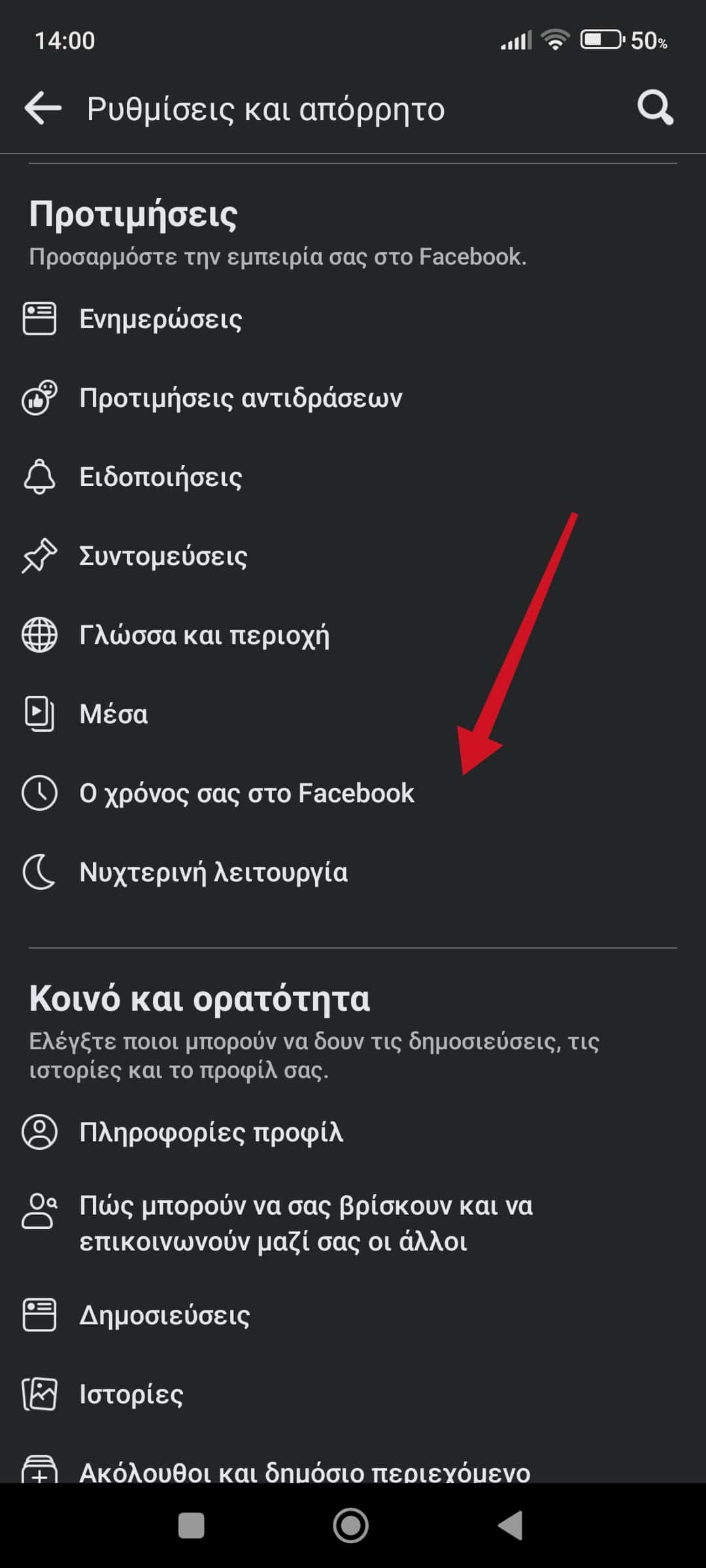706x1568 pixels.
Task: Click the globe icon next to Γλώσσα και περιοχή
Action: tap(39, 634)
